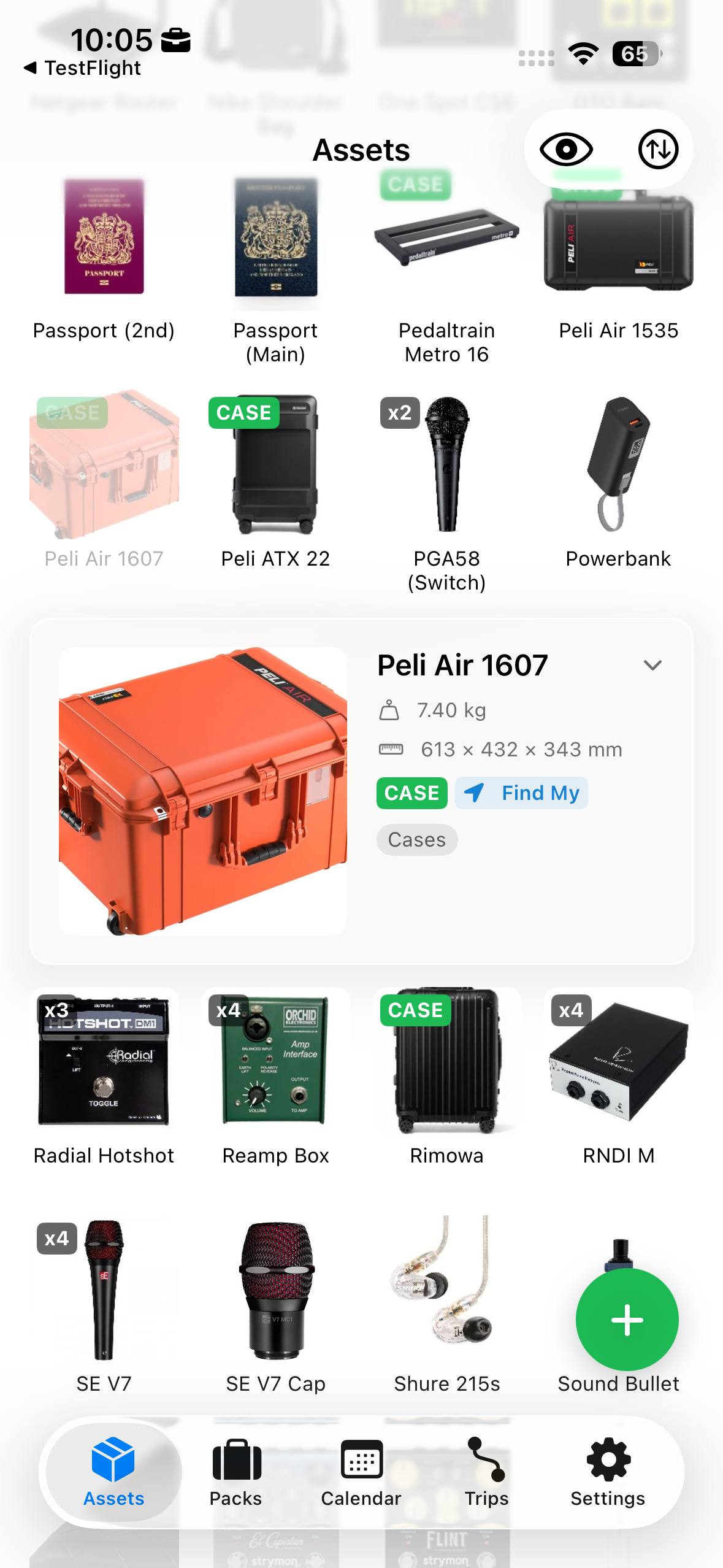
Task: Collapse the Peli Air 1607 detail card
Action: [x=652, y=665]
